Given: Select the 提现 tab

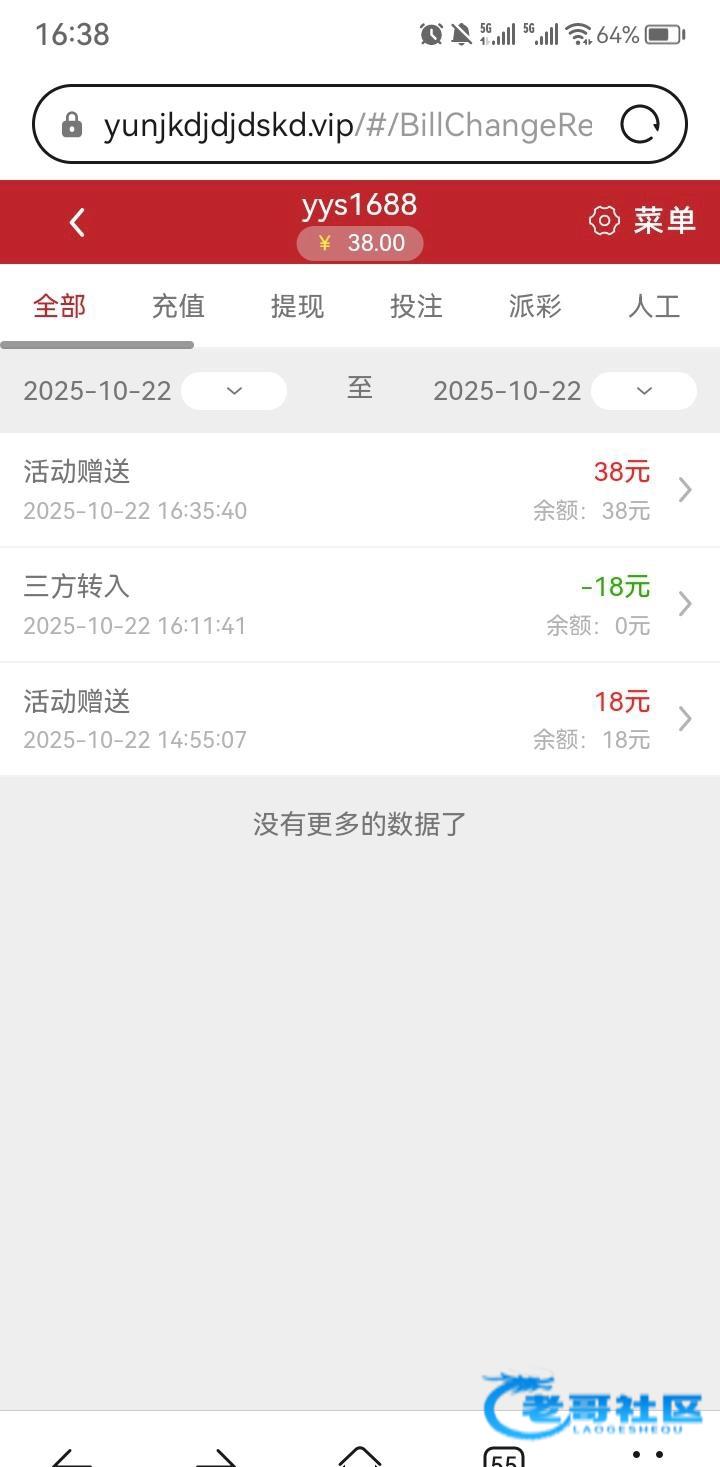Looking at the screenshot, I should pyautogui.click(x=297, y=306).
